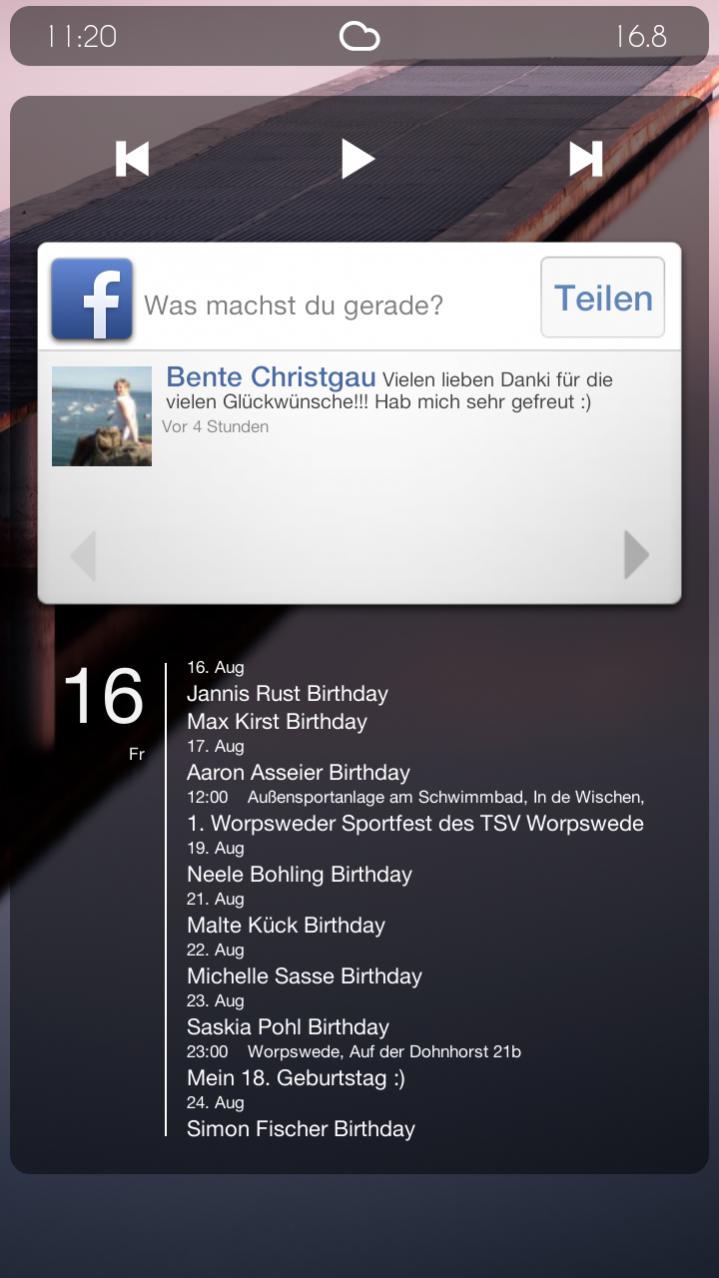The image size is (719, 1278).
Task: Open the Jannis Rust Birthday event
Action: [287, 693]
